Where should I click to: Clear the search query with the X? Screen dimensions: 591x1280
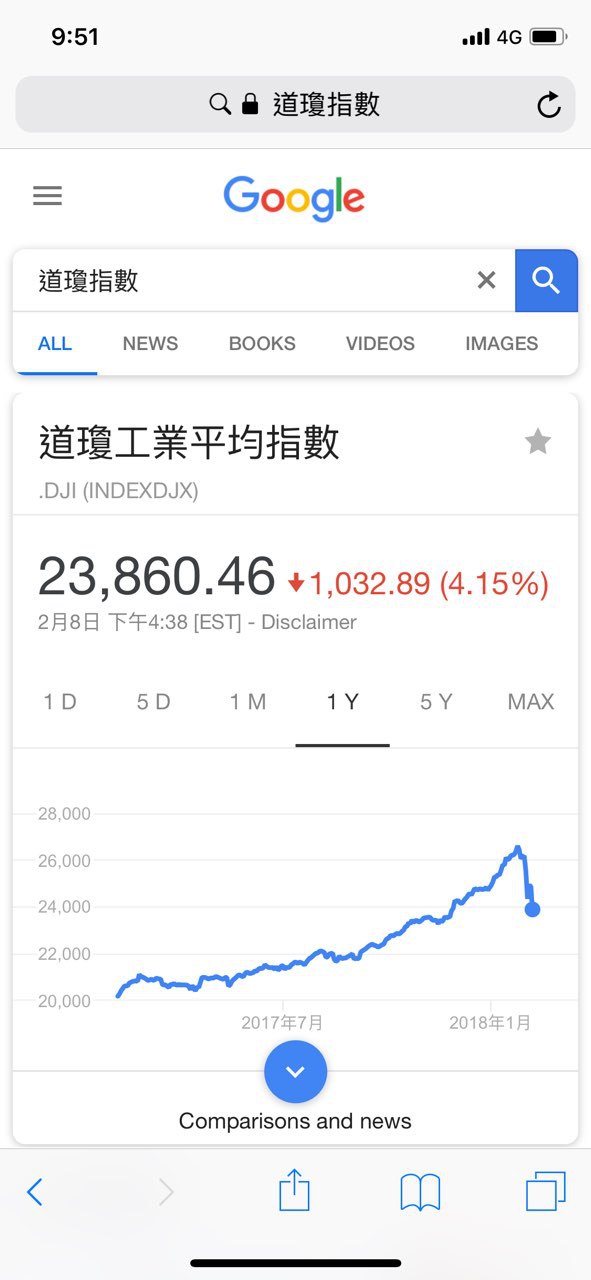486,281
